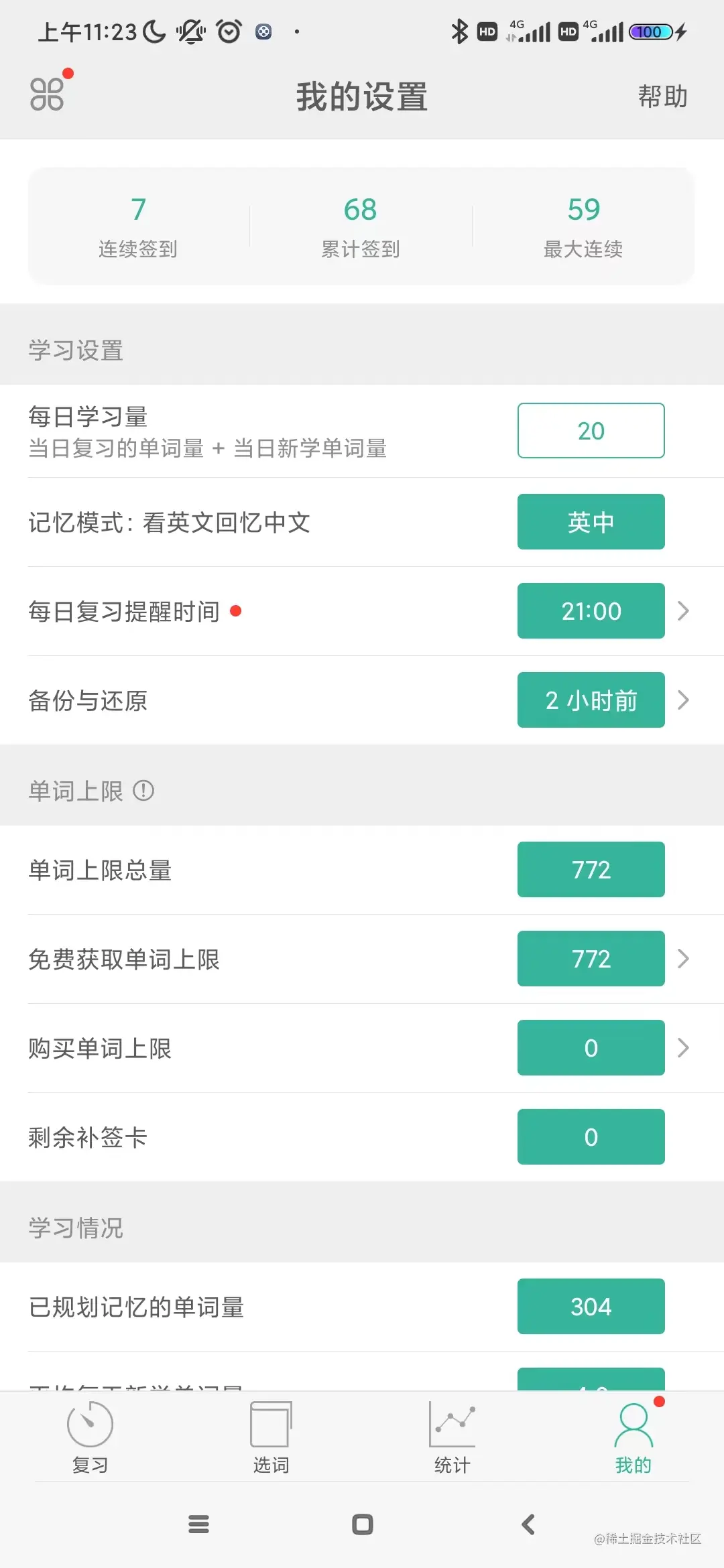Edit the 每日学习量 value 20
The image size is (724, 1568).
pyautogui.click(x=590, y=430)
